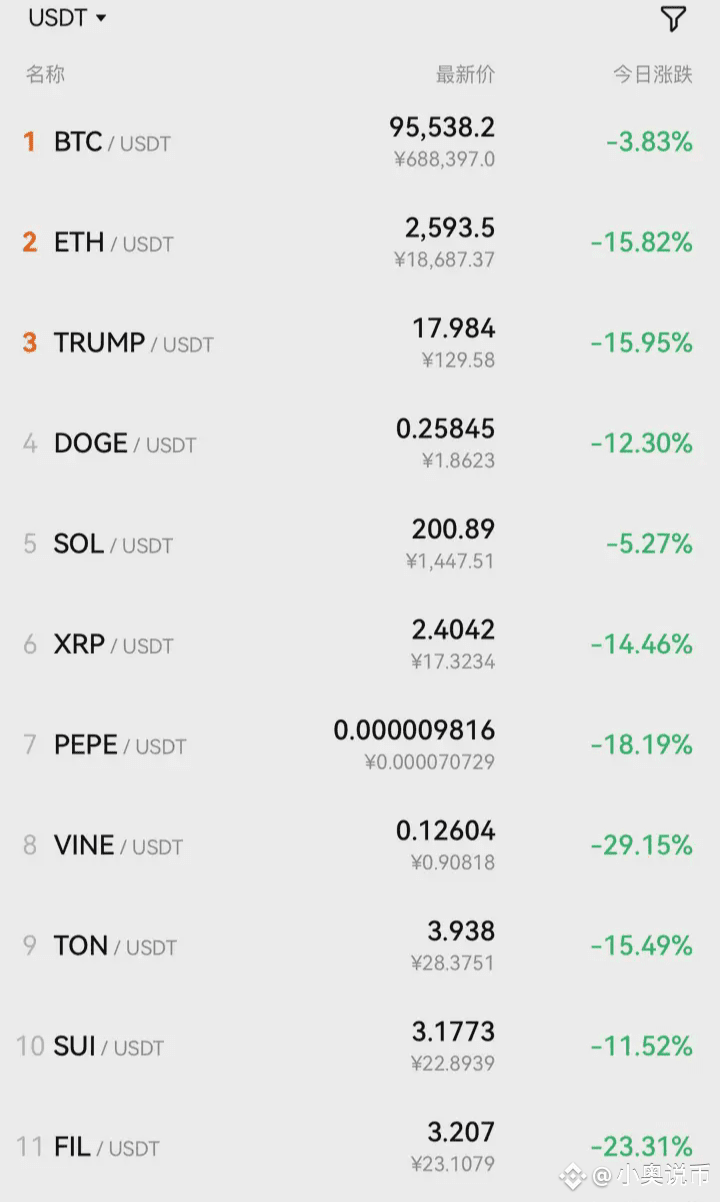Image resolution: width=720 pixels, height=1202 pixels.
Task: Open the VINE / USDT pair
Action: tap(360, 845)
